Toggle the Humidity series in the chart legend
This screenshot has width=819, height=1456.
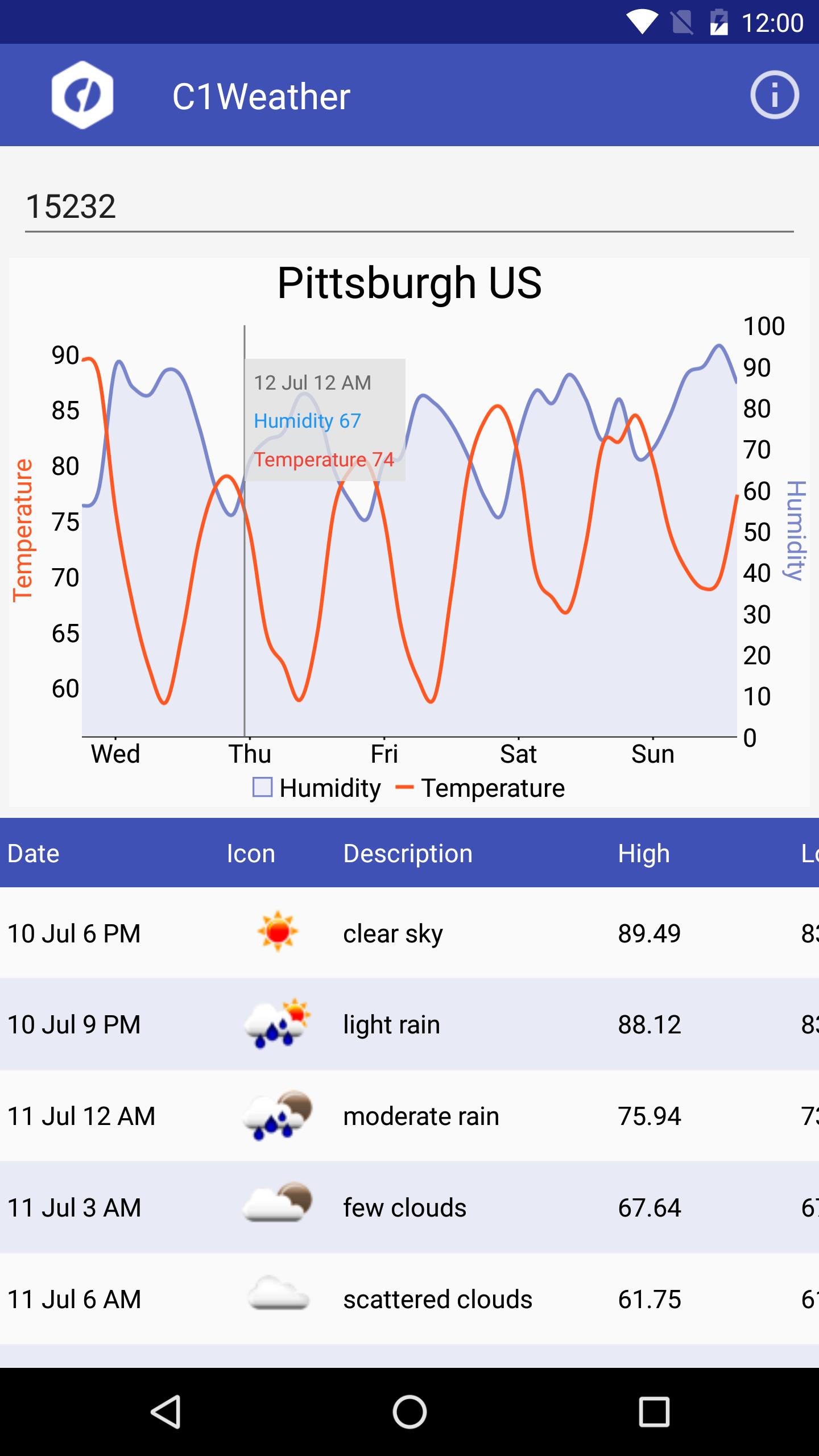[x=316, y=788]
